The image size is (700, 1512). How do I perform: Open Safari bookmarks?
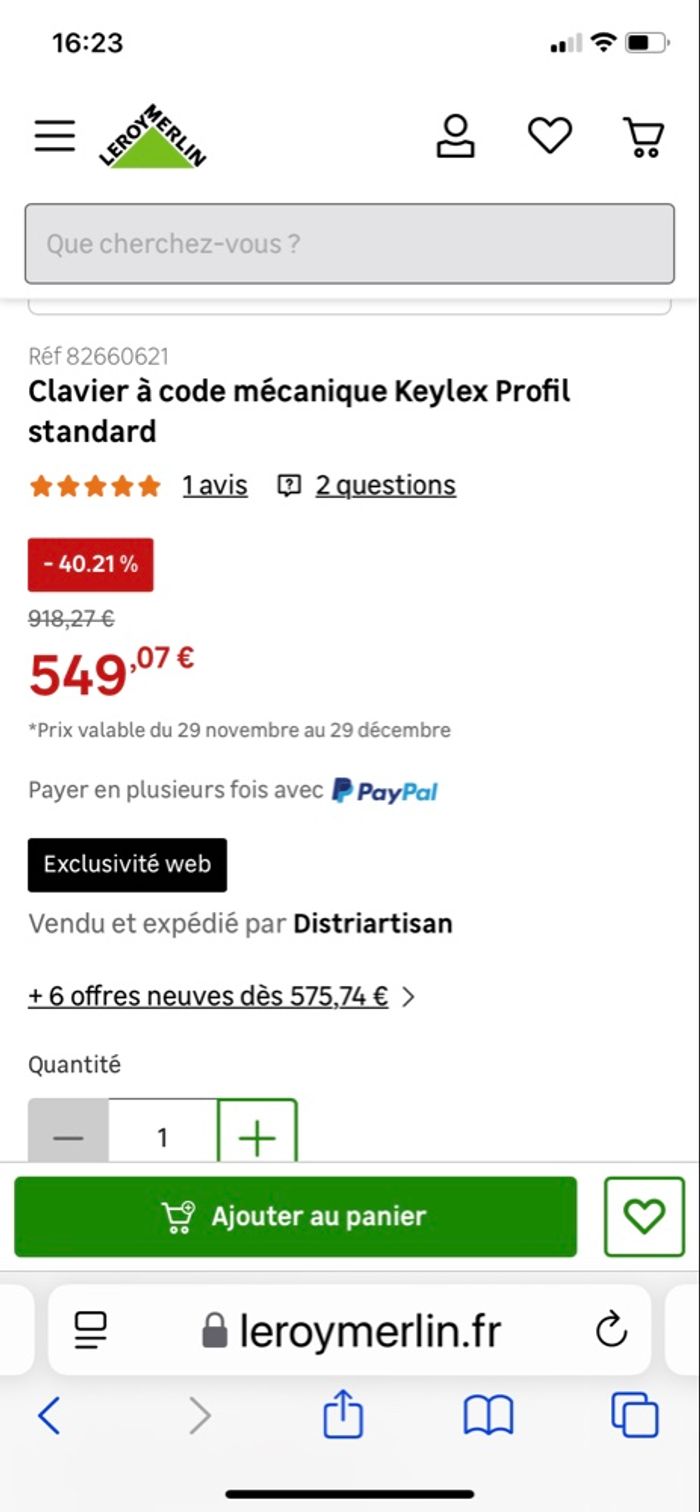point(488,1416)
